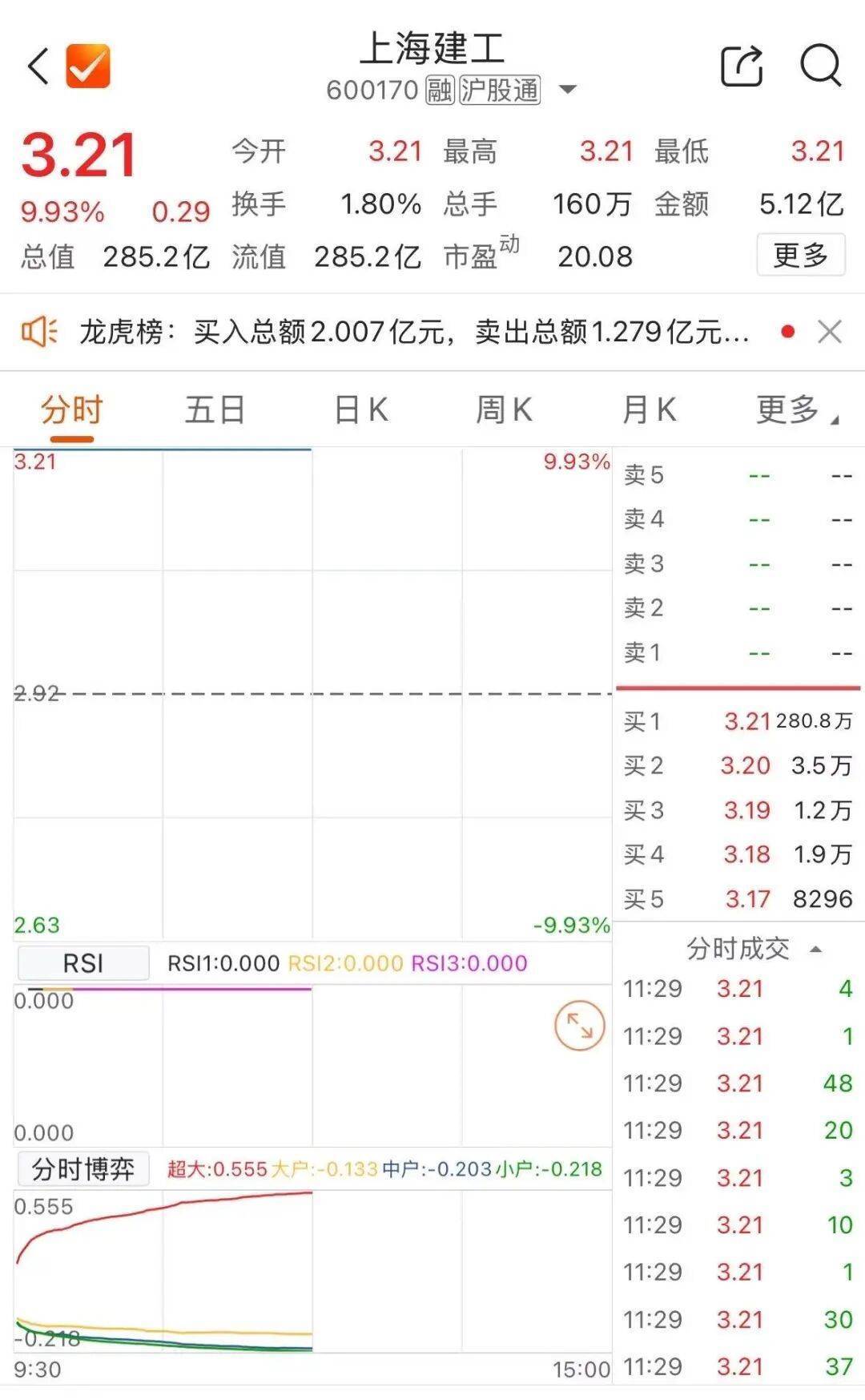Share this stock page
Image resolution: width=865 pixels, height=1400 pixels.
pyautogui.click(x=742, y=66)
